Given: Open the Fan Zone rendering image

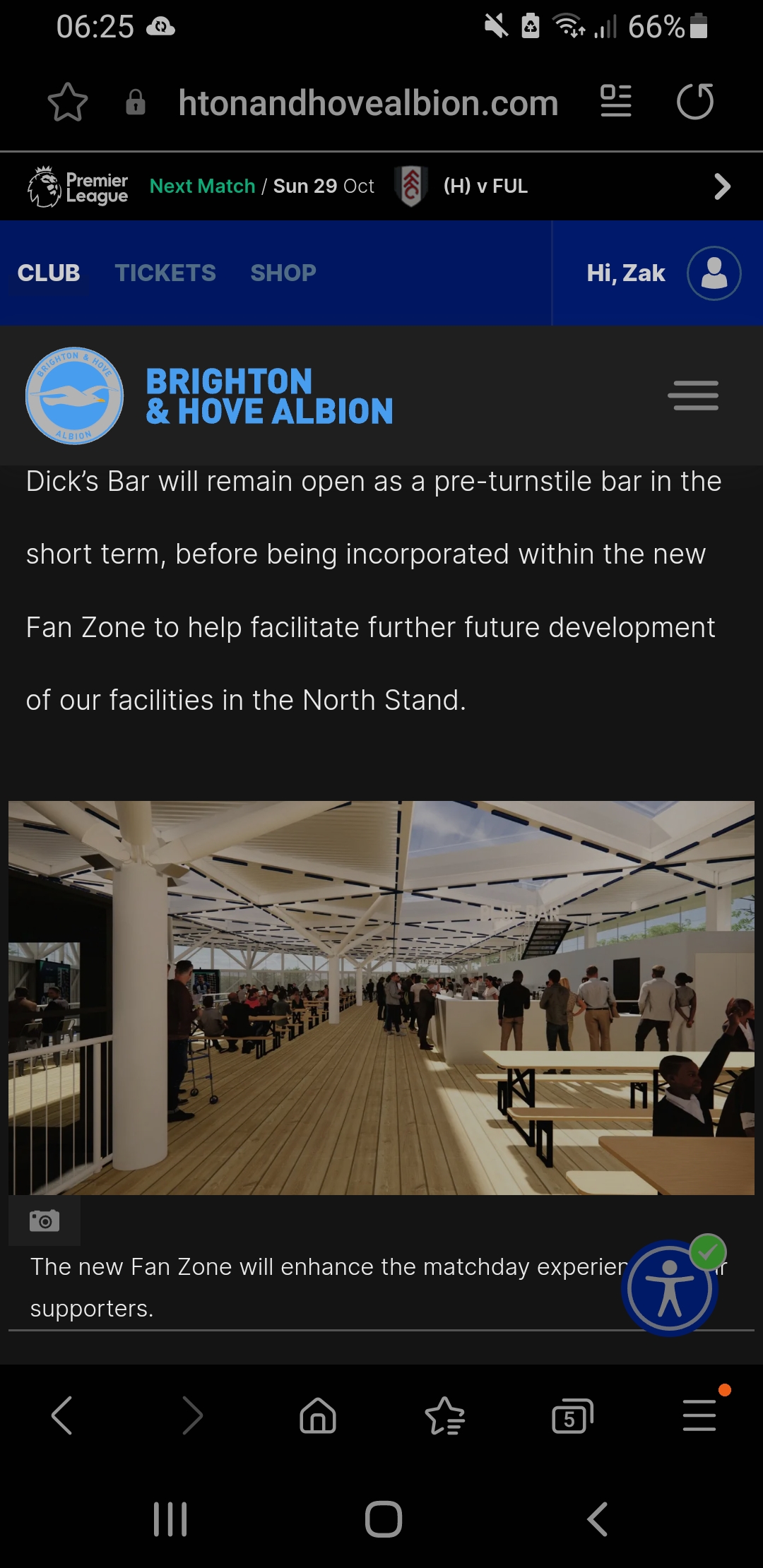Looking at the screenshot, I should 381,997.
